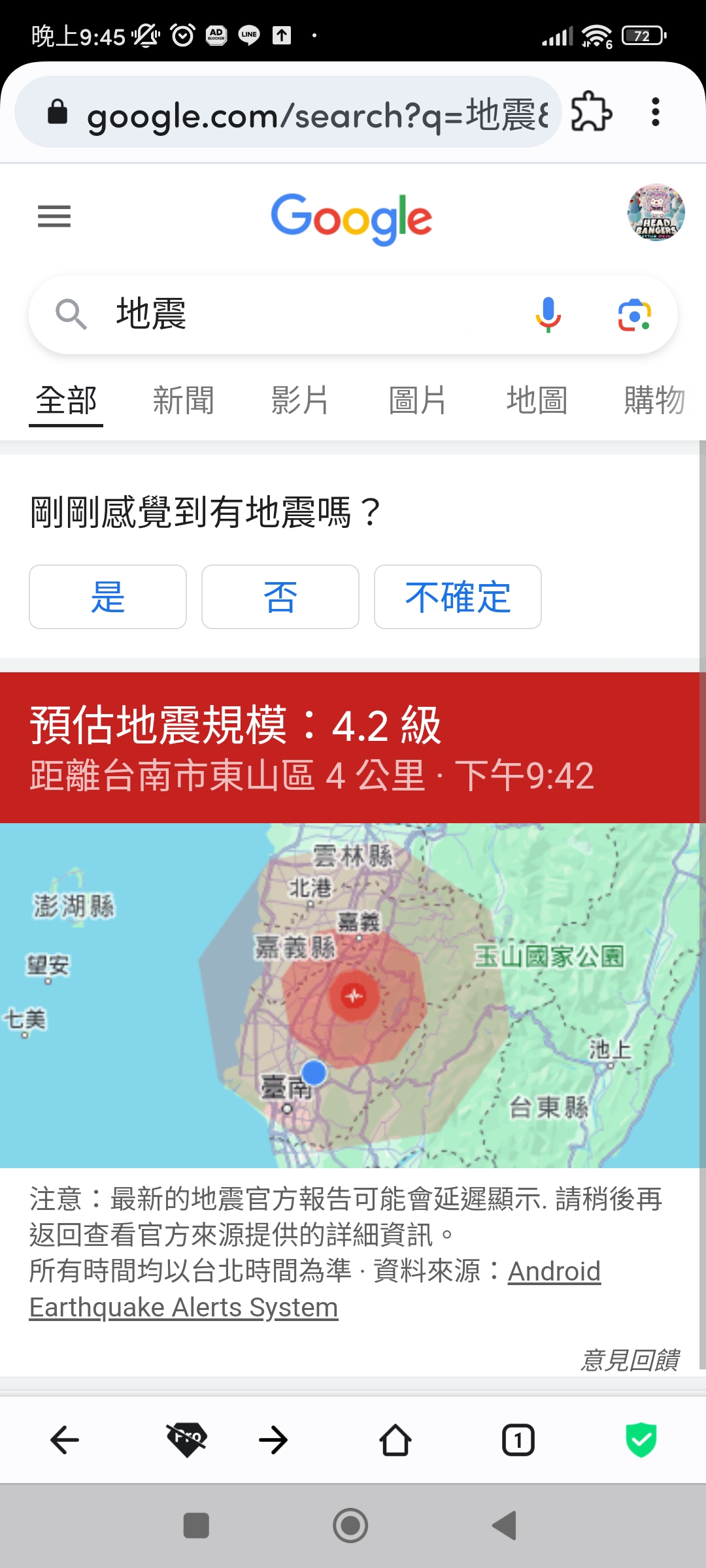The image size is (706, 1568).
Task: Go to the browser home page
Action: click(395, 1440)
